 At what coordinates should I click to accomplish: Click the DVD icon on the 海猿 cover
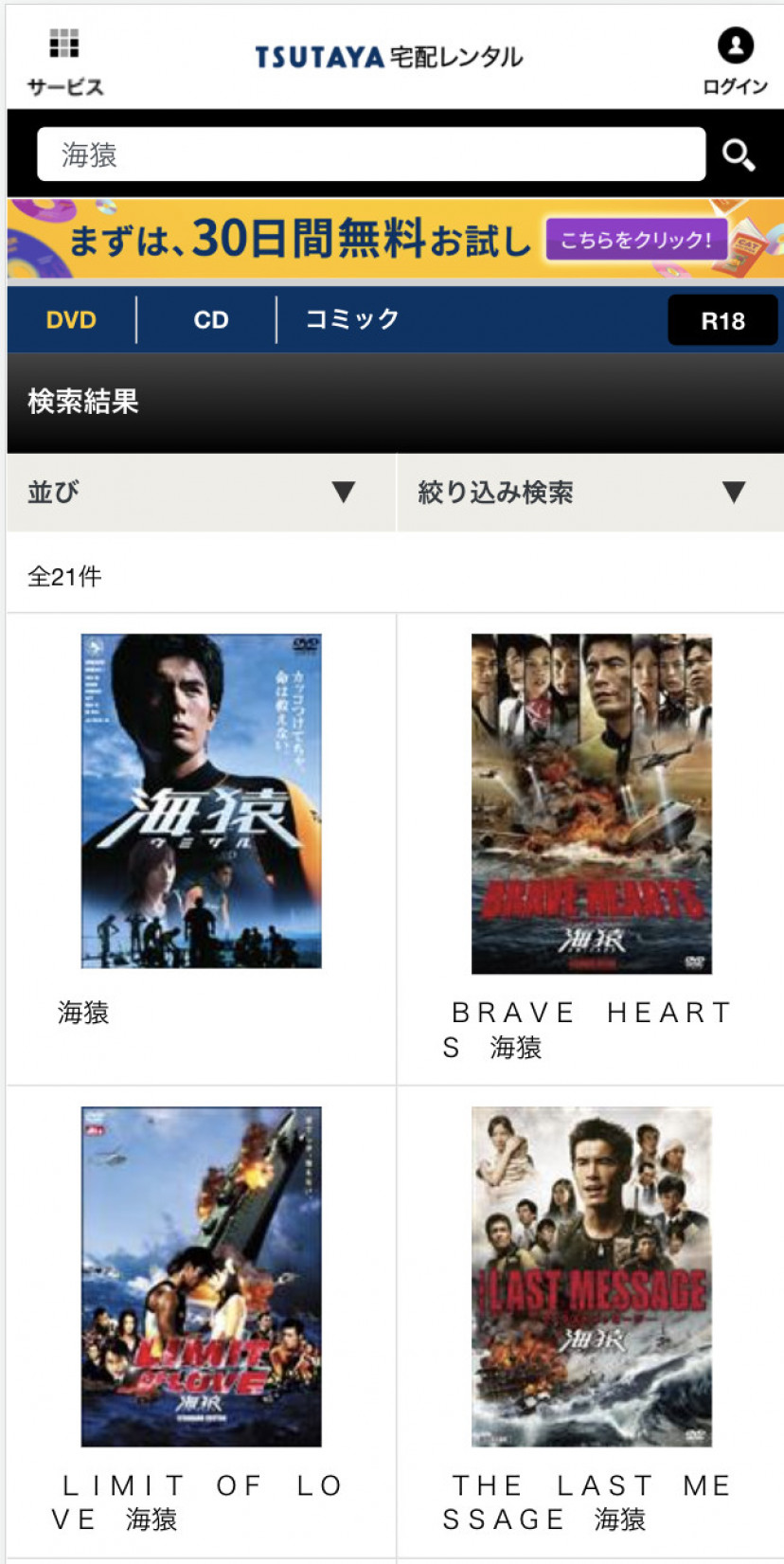coord(301,646)
